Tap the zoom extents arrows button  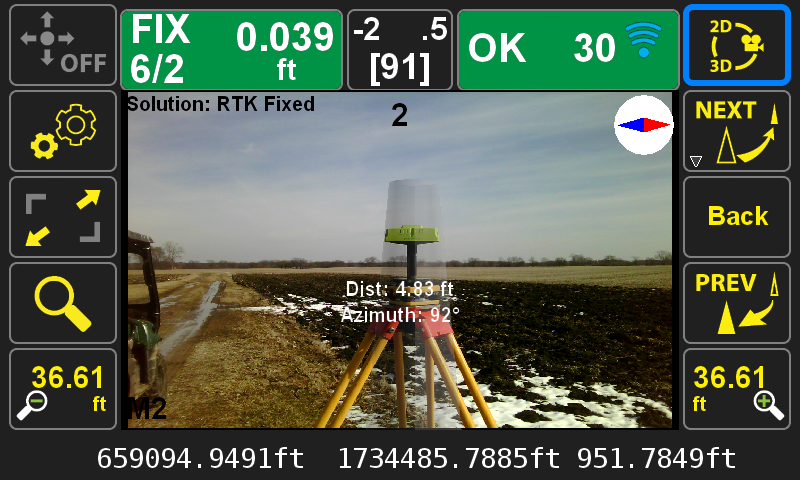click(63, 217)
